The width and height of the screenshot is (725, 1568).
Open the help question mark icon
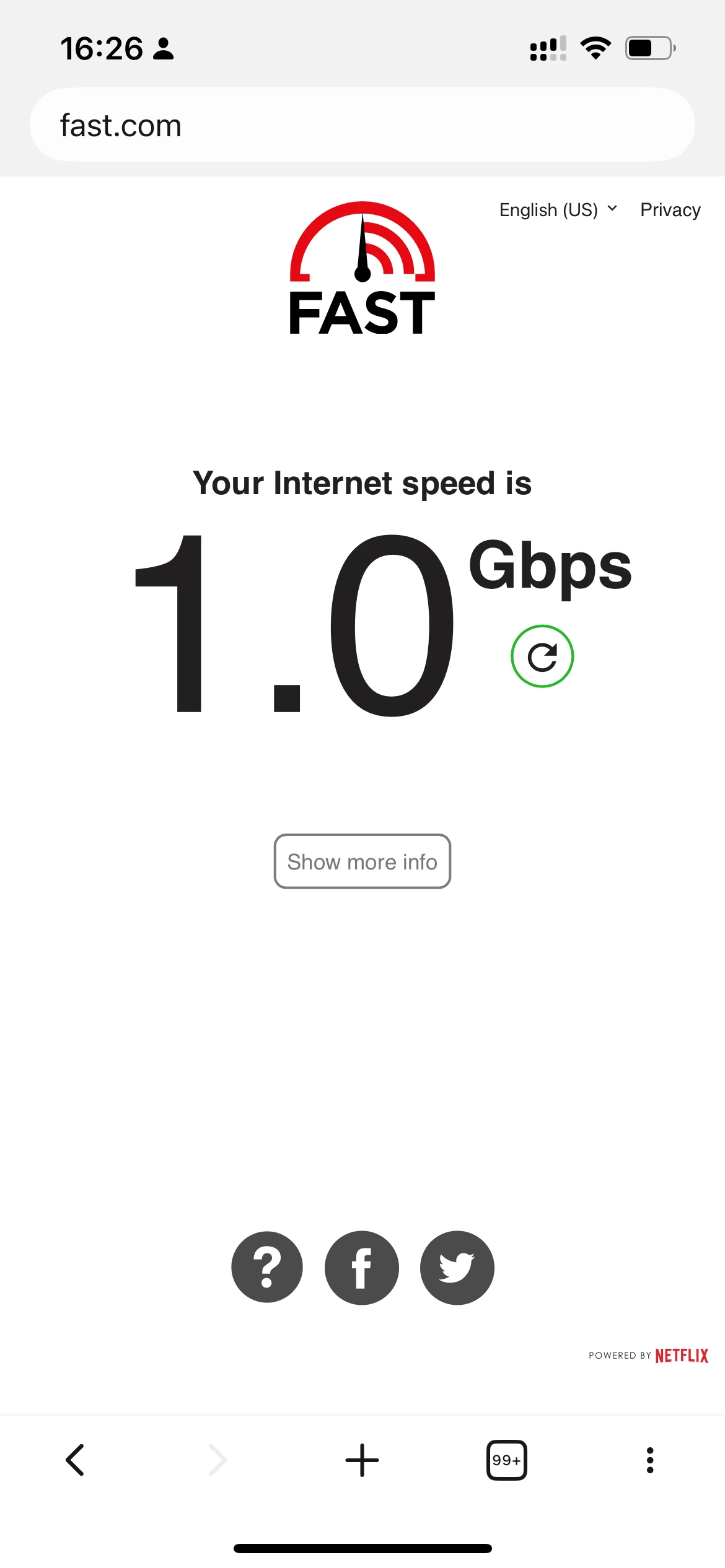267,1267
